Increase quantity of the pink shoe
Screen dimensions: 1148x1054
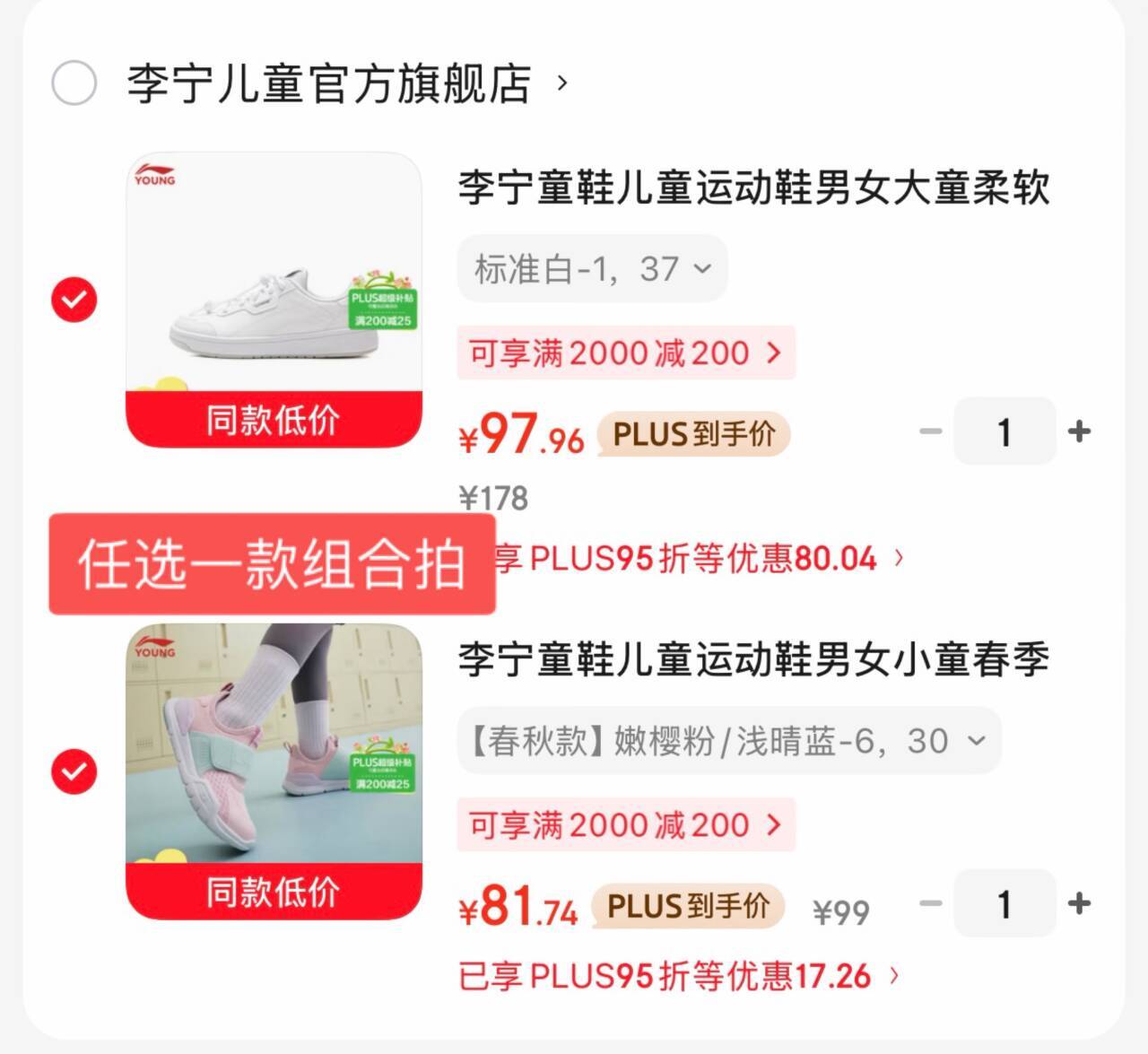[x=1080, y=903]
